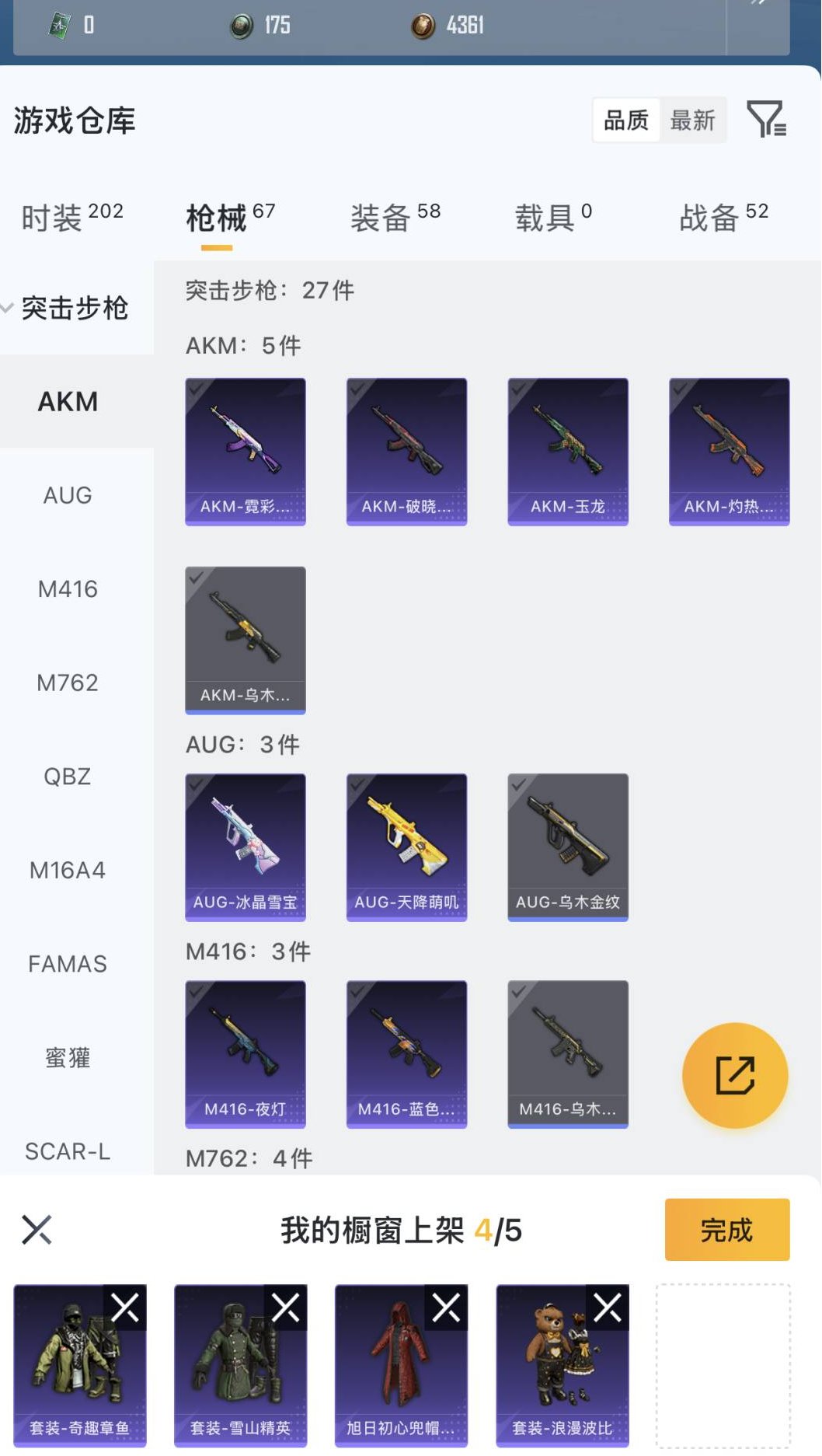
Task: Open the 载具 tab
Action: (554, 217)
